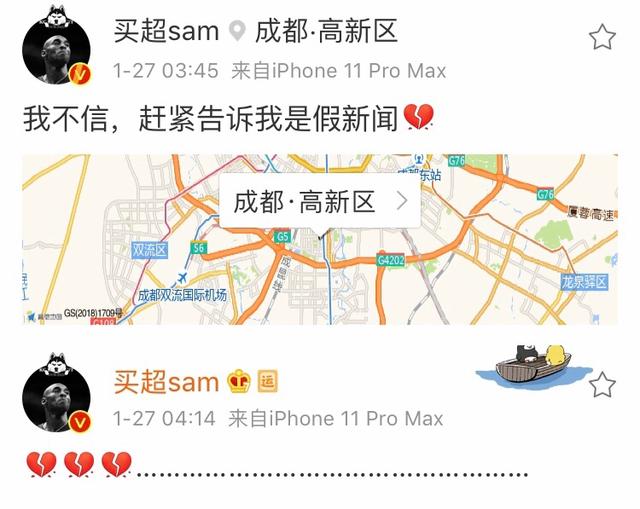
Task: Open the 成都·高新区 map card
Action: (320, 239)
